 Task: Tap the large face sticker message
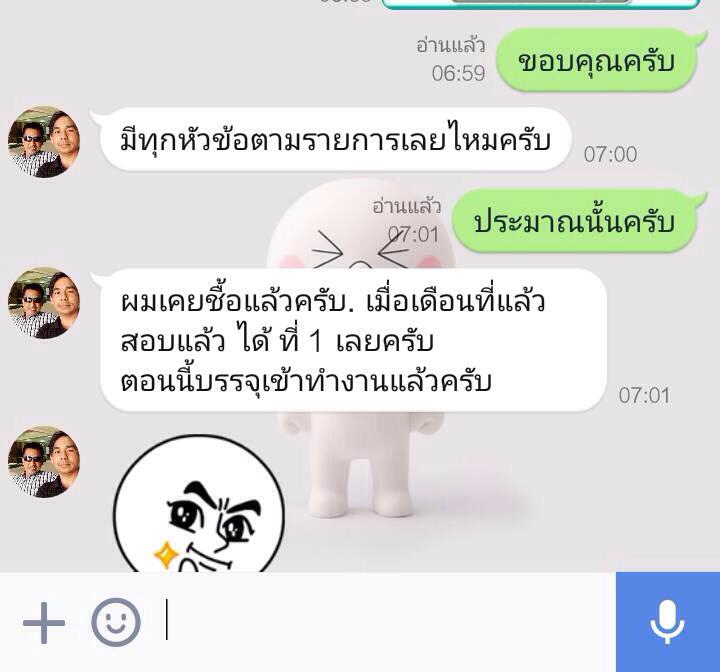pos(198,510)
